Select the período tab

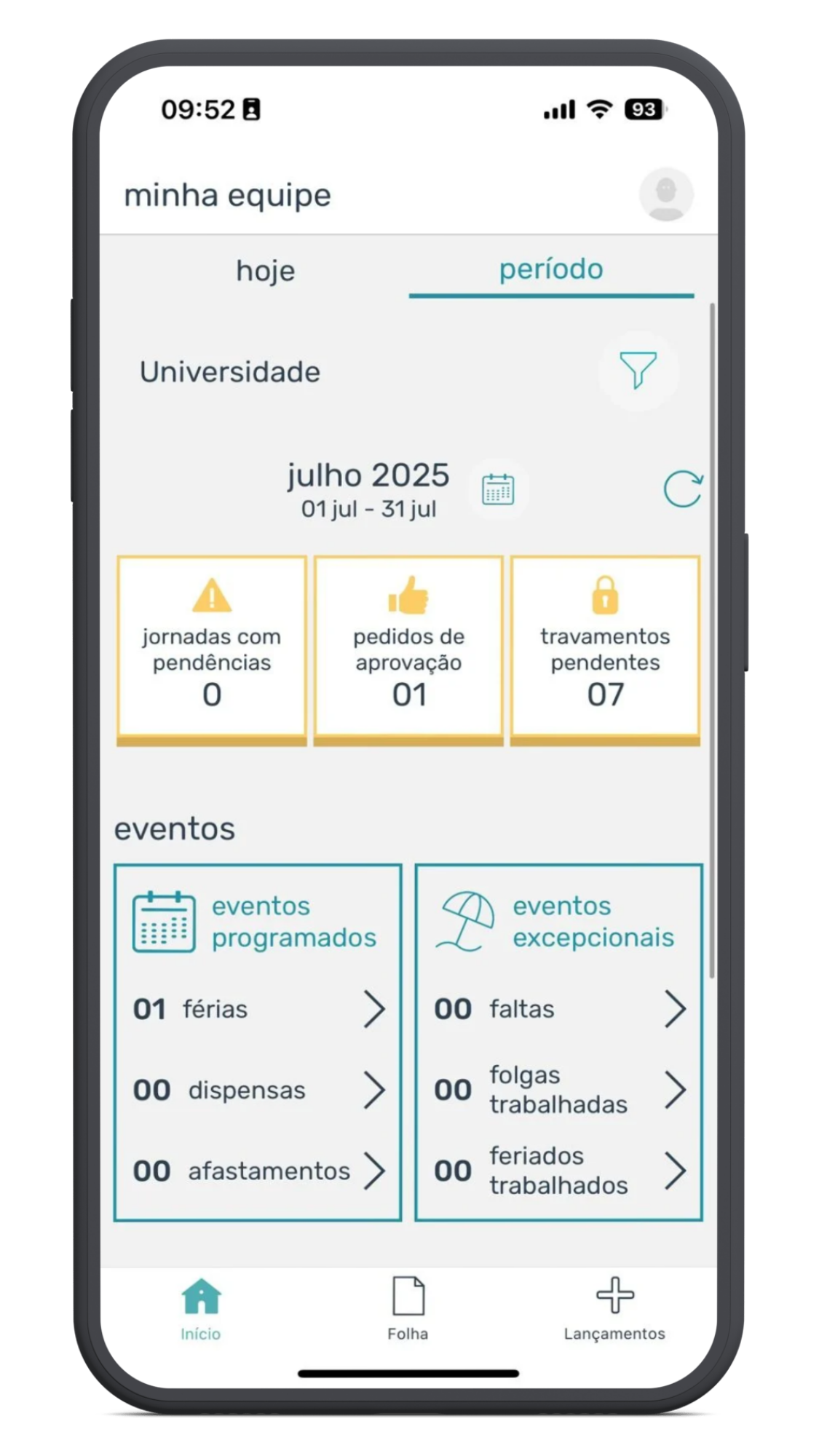click(551, 270)
